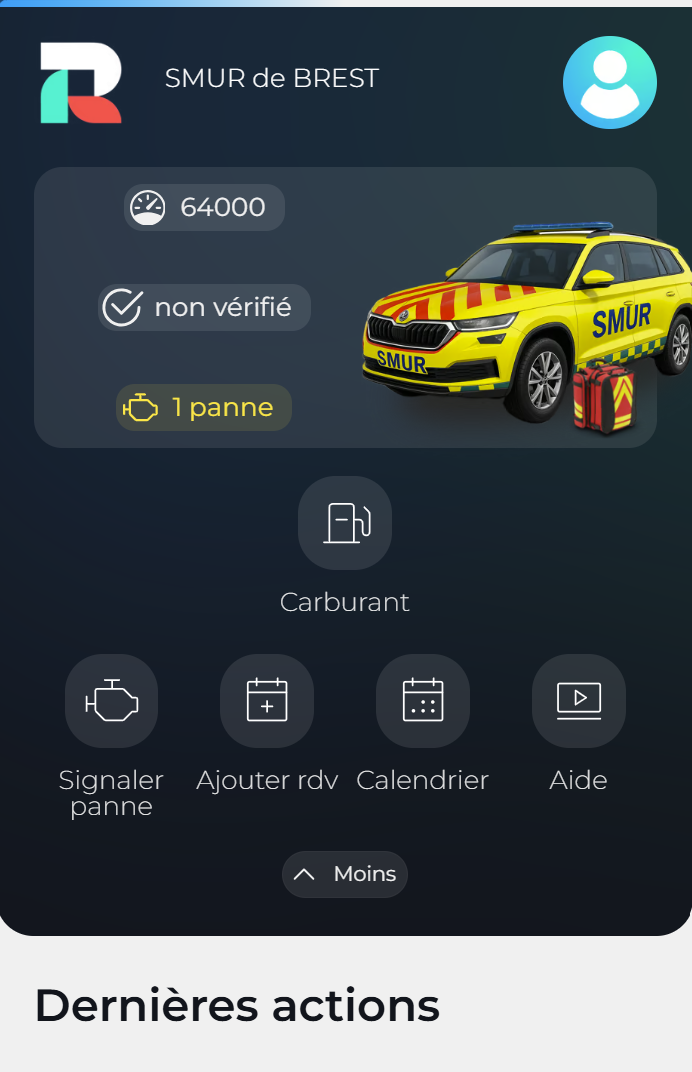Add an appointment with Ajouter rdv
This screenshot has width=692, height=1072.
click(267, 701)
